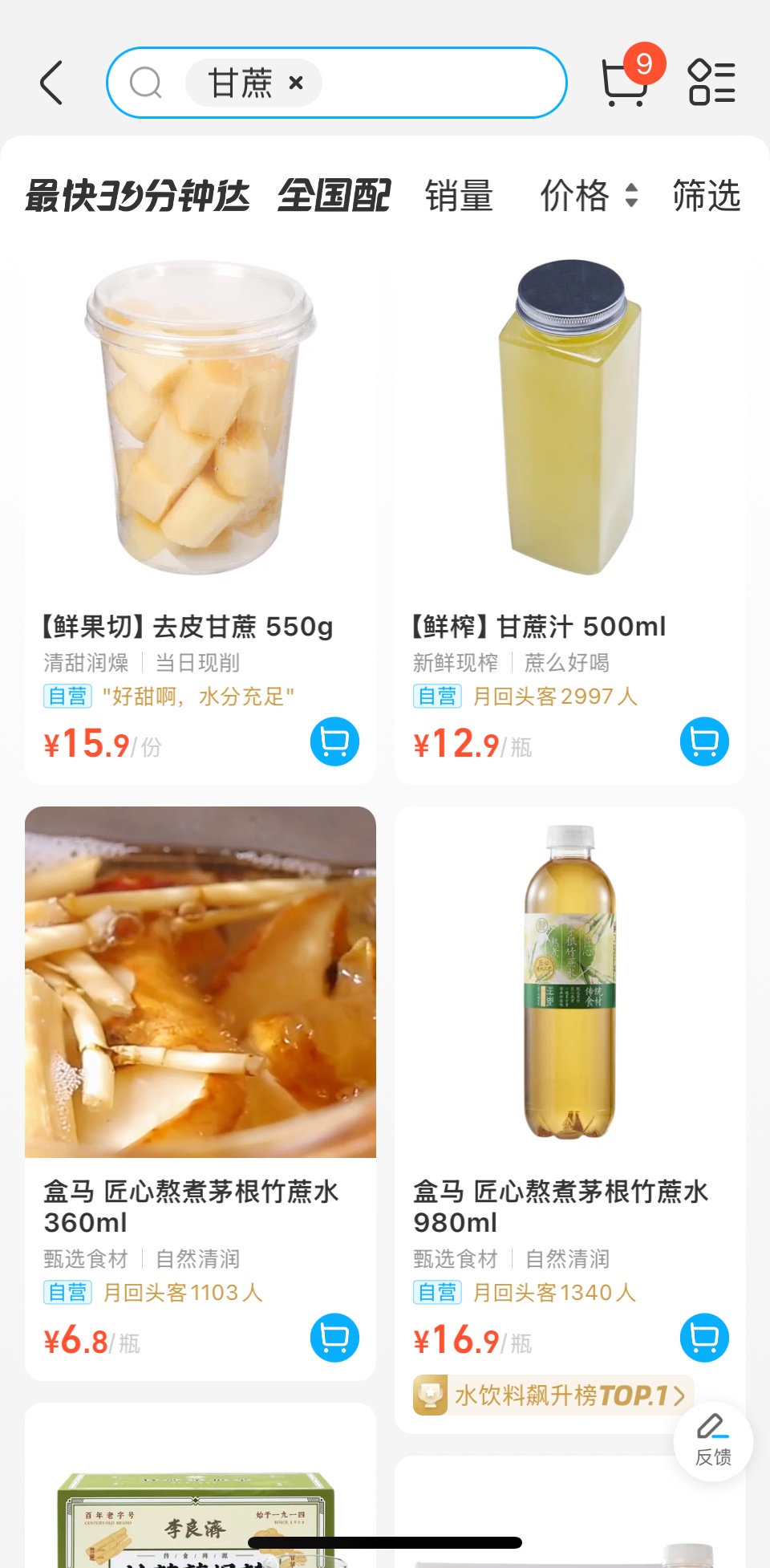Add 甘蔗汁 500ml to the cart
Screen dimensions: 770x1568
[704, 741]
